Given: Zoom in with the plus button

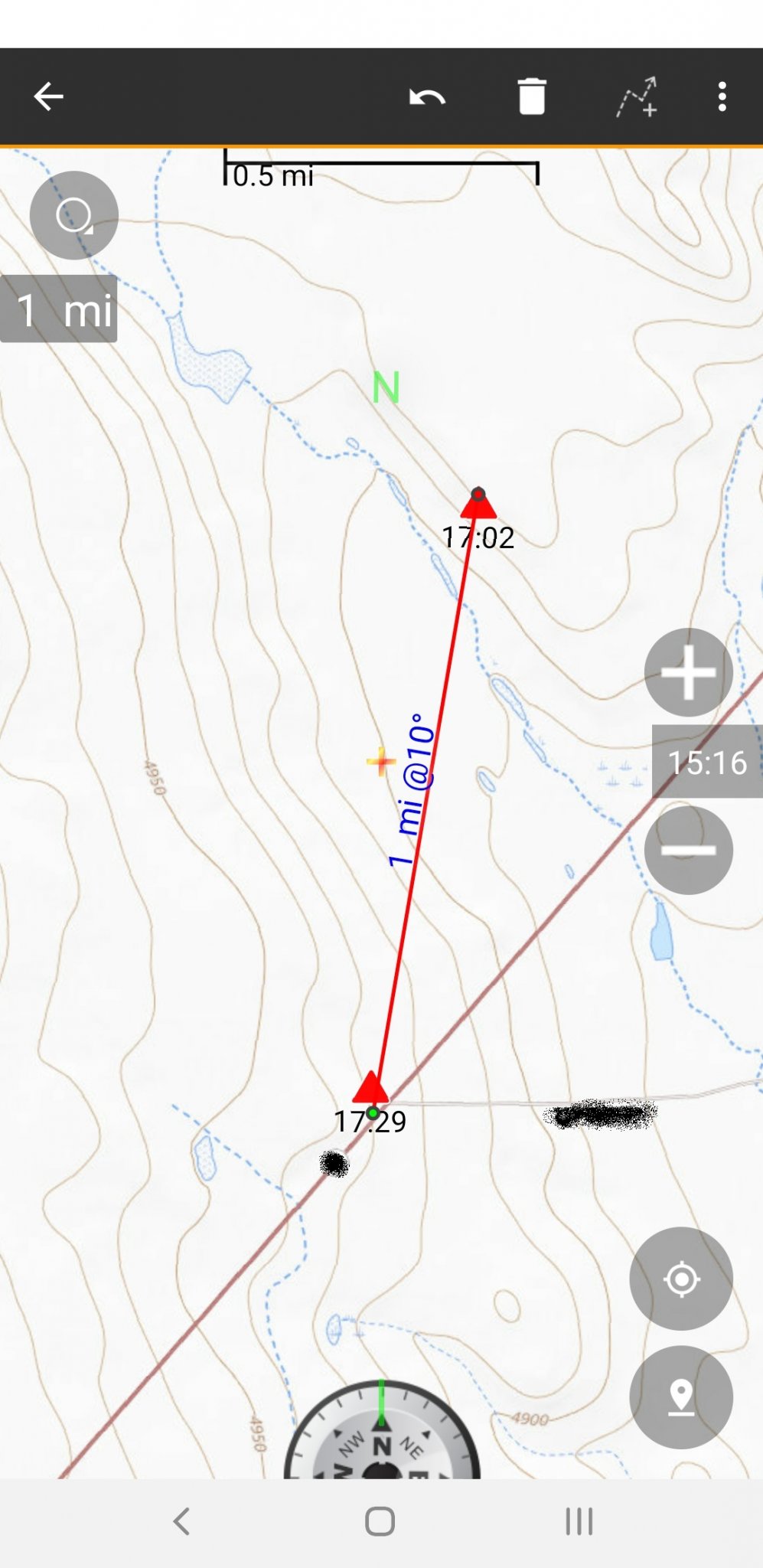Looking at the screenshot, I should click(x=689, y=672).
